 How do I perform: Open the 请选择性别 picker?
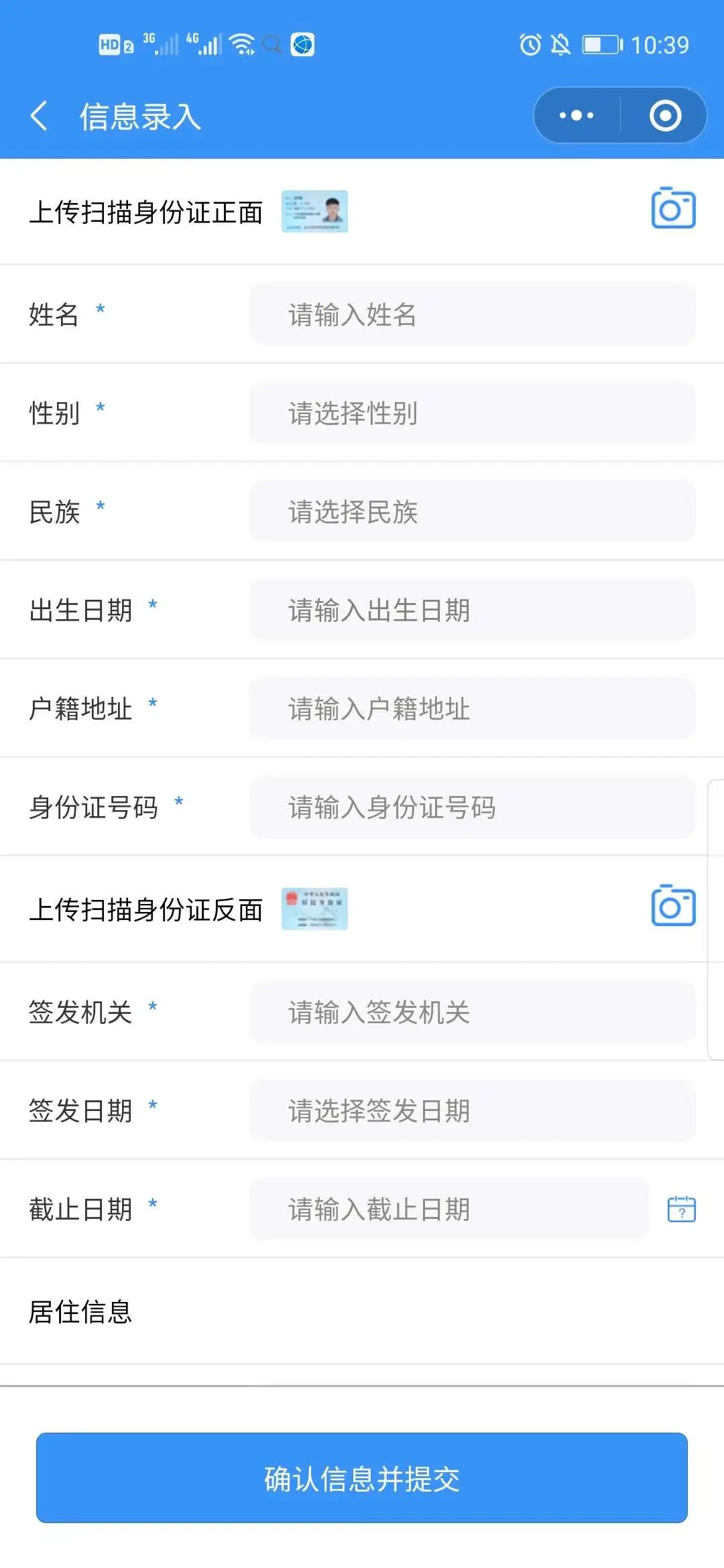point(473,413)
